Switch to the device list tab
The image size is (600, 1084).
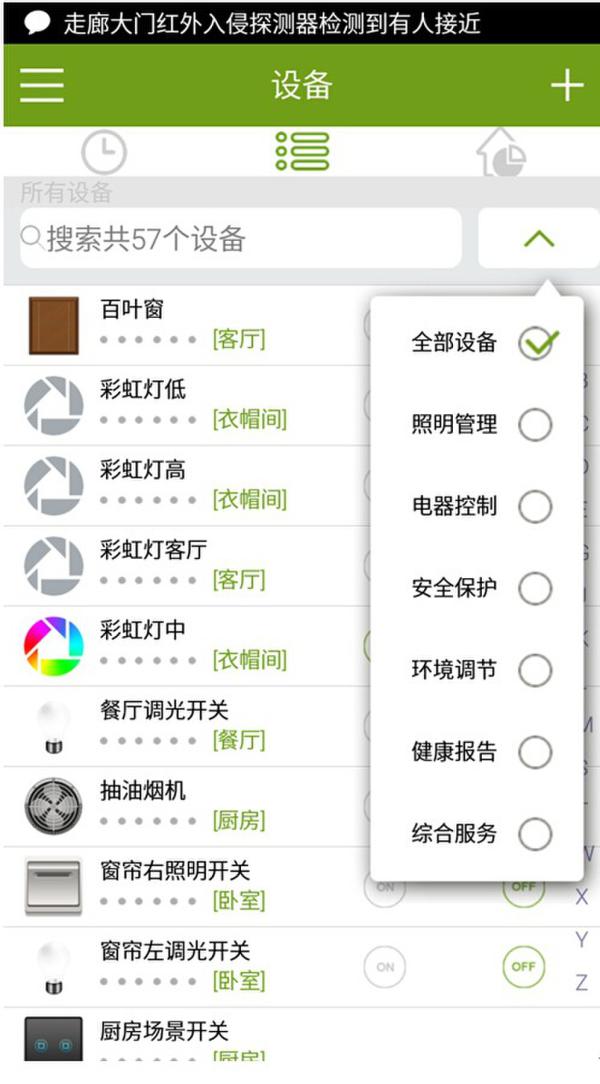coord(301,151)
